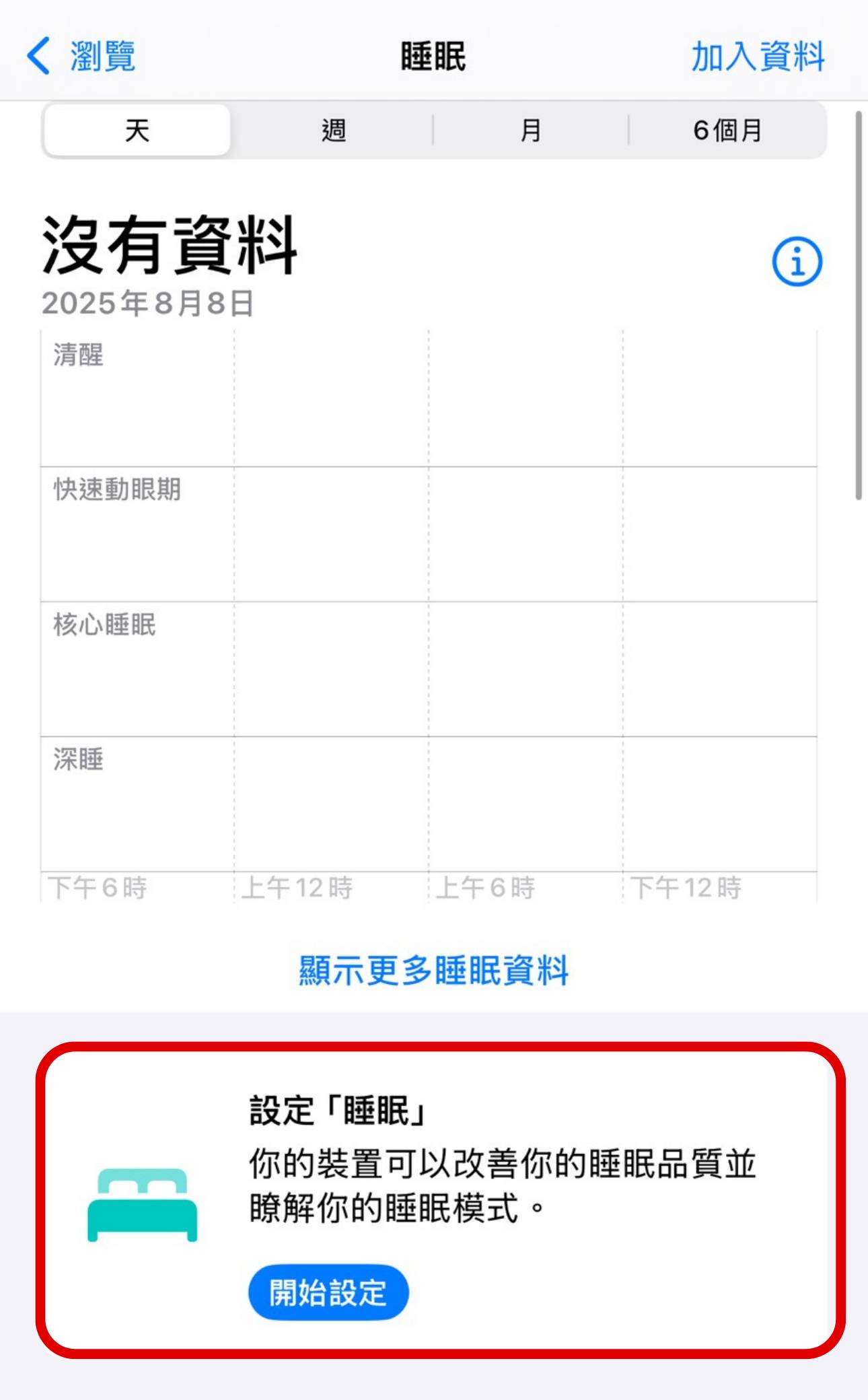Select the 天 tab
Viewport: 868px width, 1400px height.
pos(135,131)
